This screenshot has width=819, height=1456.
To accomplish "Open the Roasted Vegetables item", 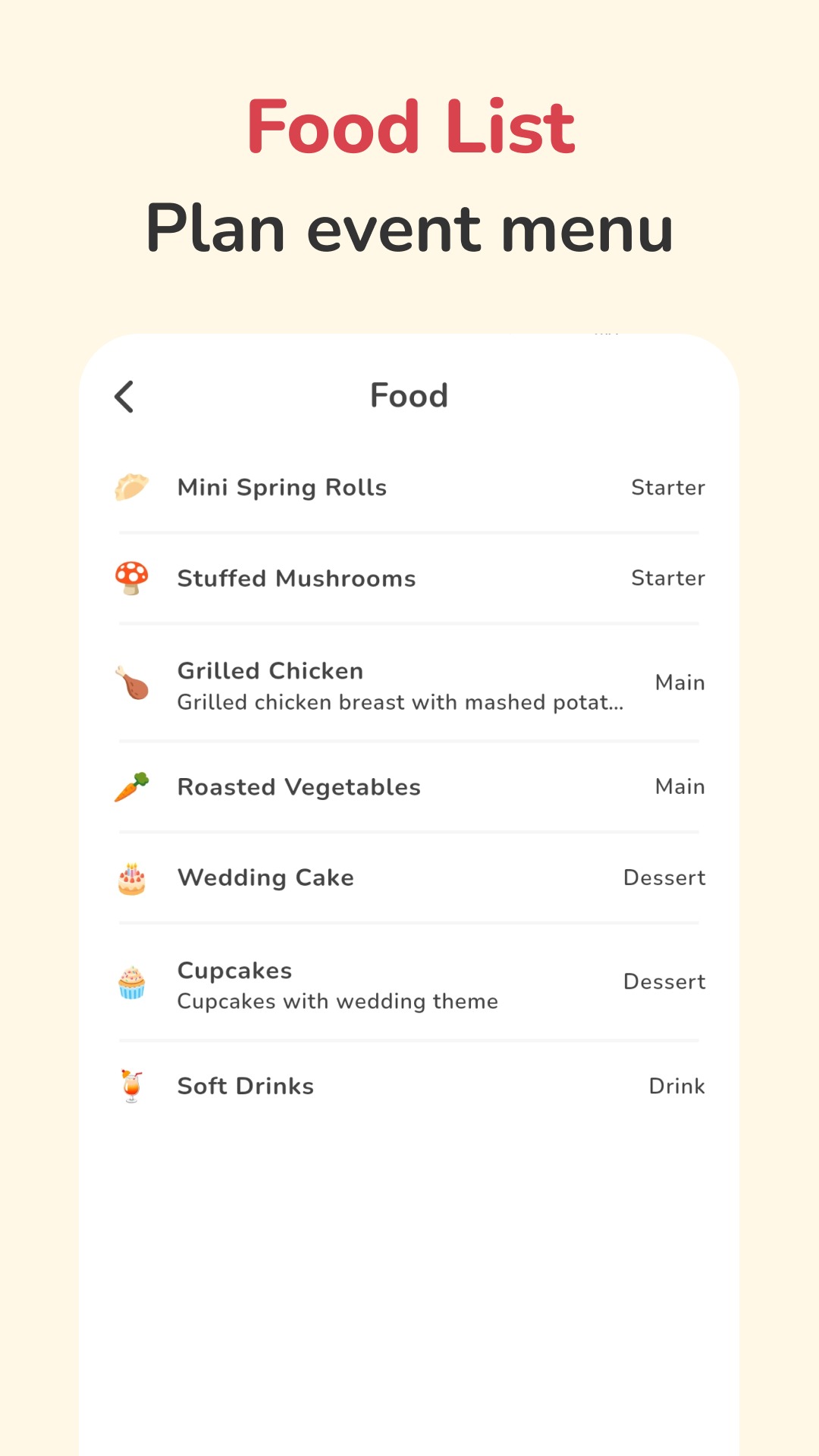I will click(409, 786).
